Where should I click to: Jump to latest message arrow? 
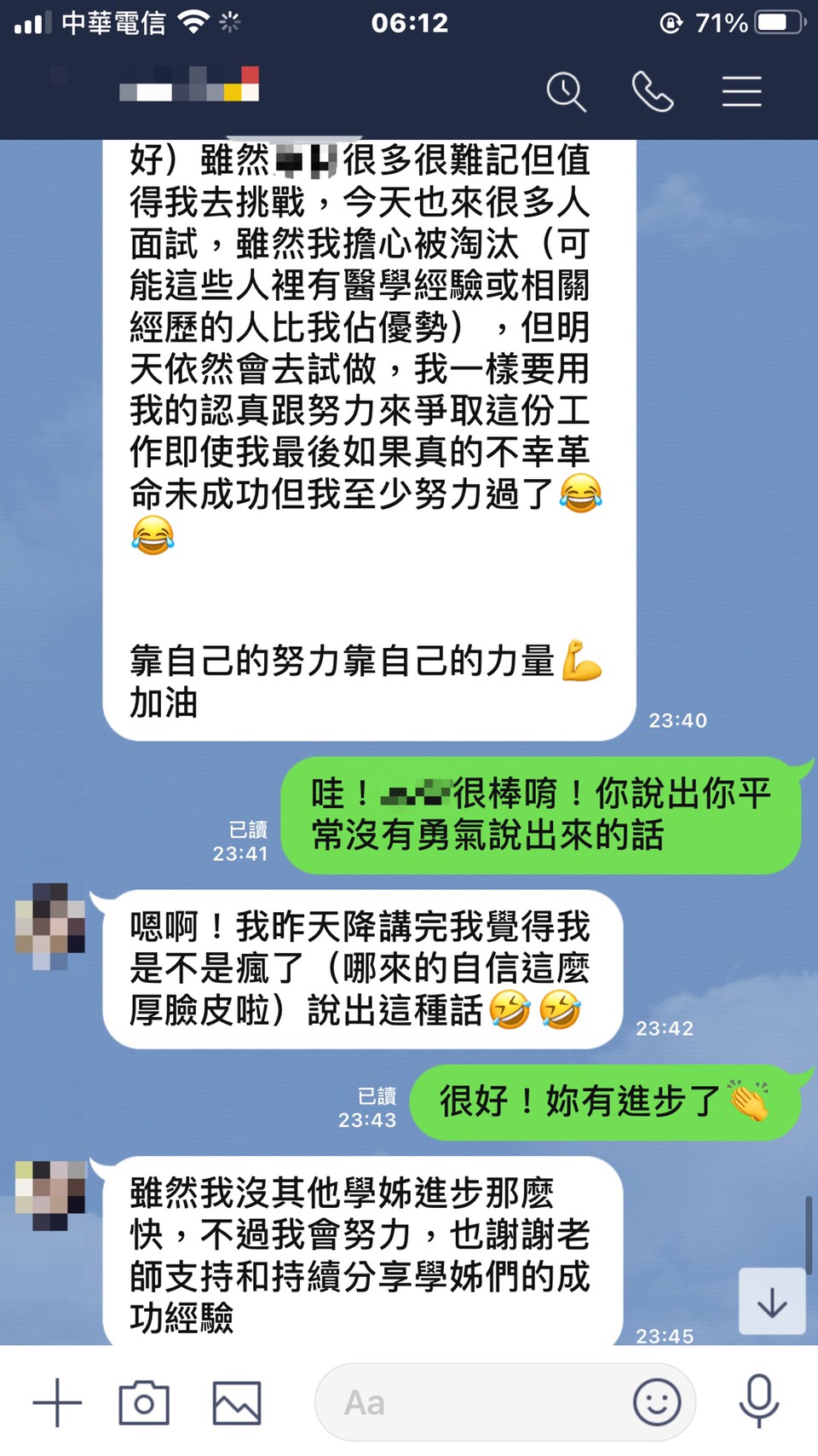click(x=771, y=1302)
